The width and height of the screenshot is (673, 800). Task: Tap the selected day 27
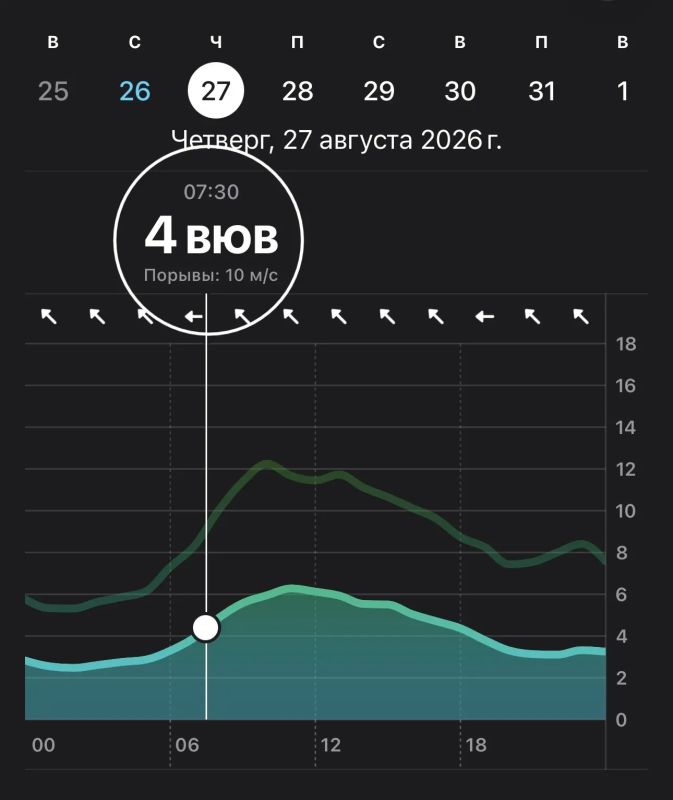(216, 91)
